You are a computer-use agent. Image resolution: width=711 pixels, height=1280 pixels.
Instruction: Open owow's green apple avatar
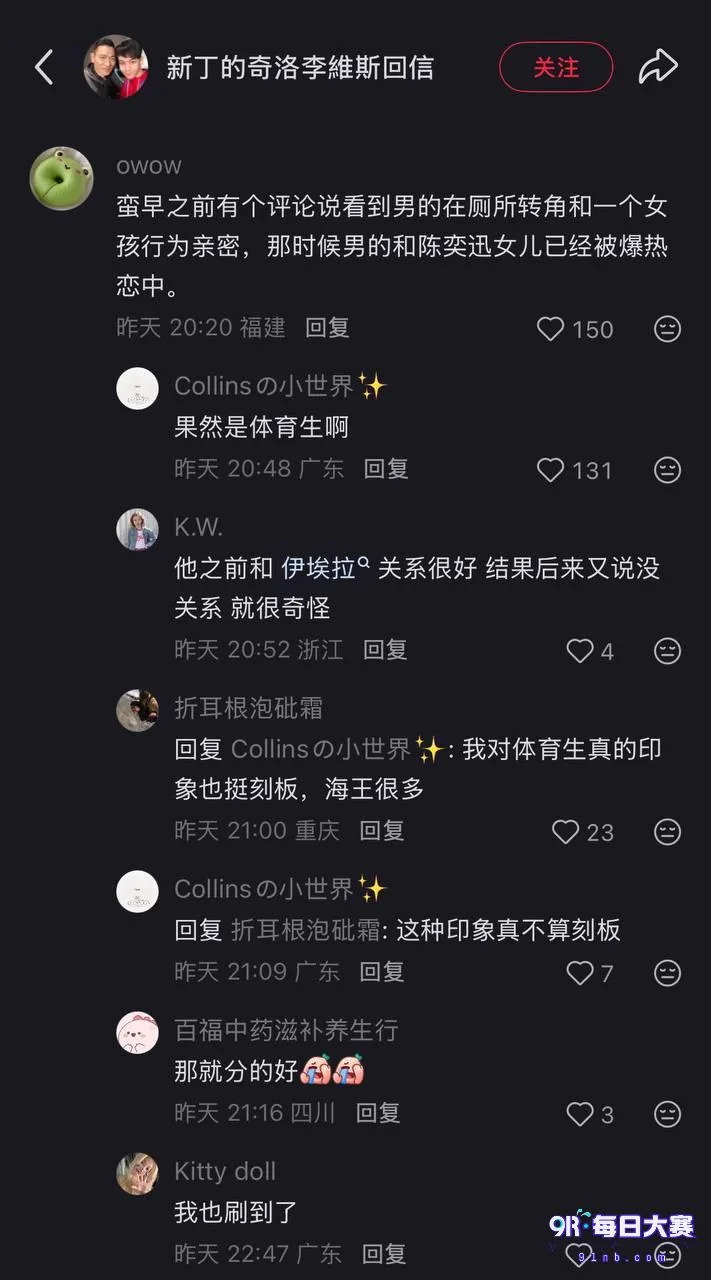62,178
